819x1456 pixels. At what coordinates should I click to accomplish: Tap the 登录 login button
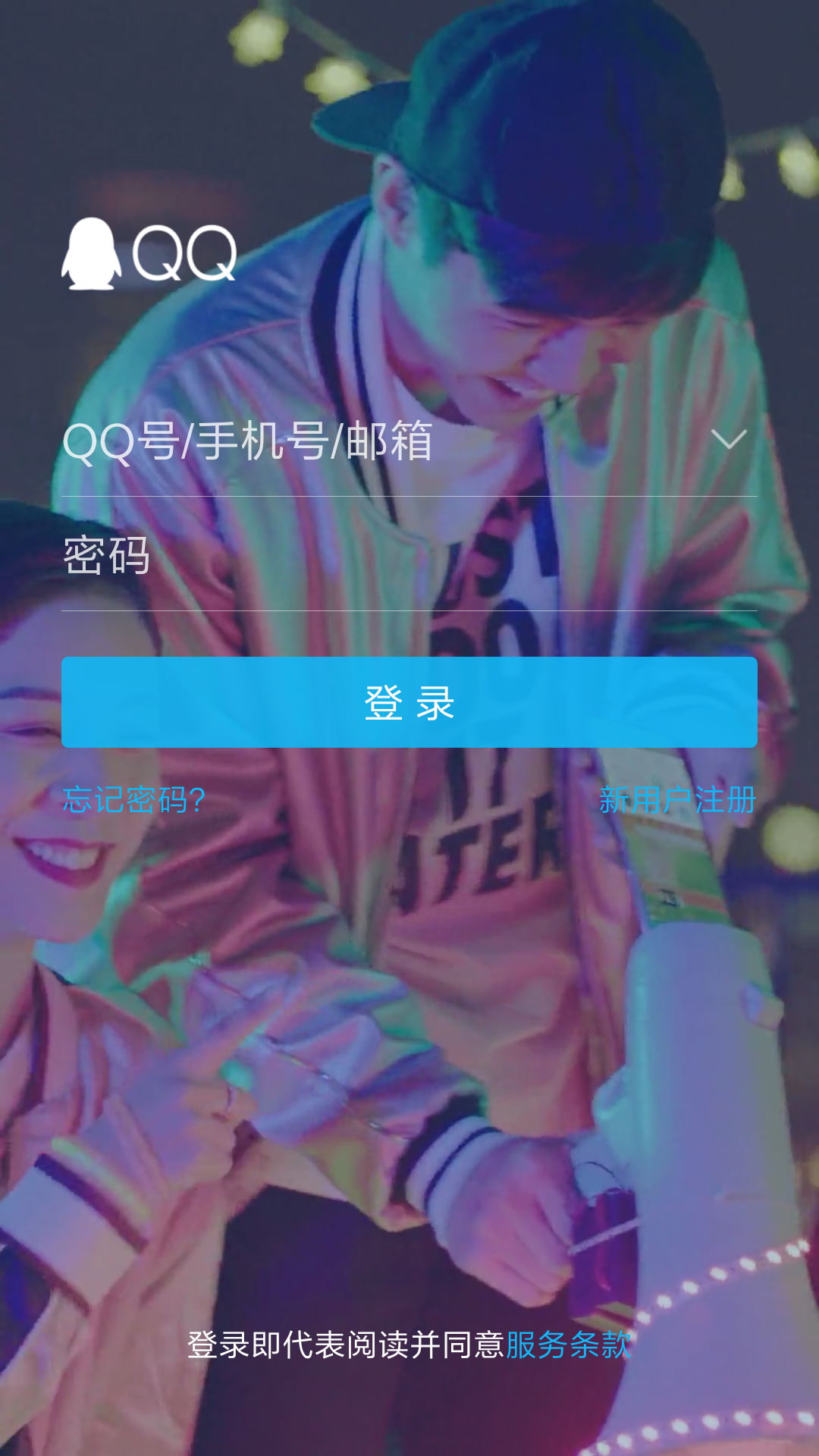(409, 702)
